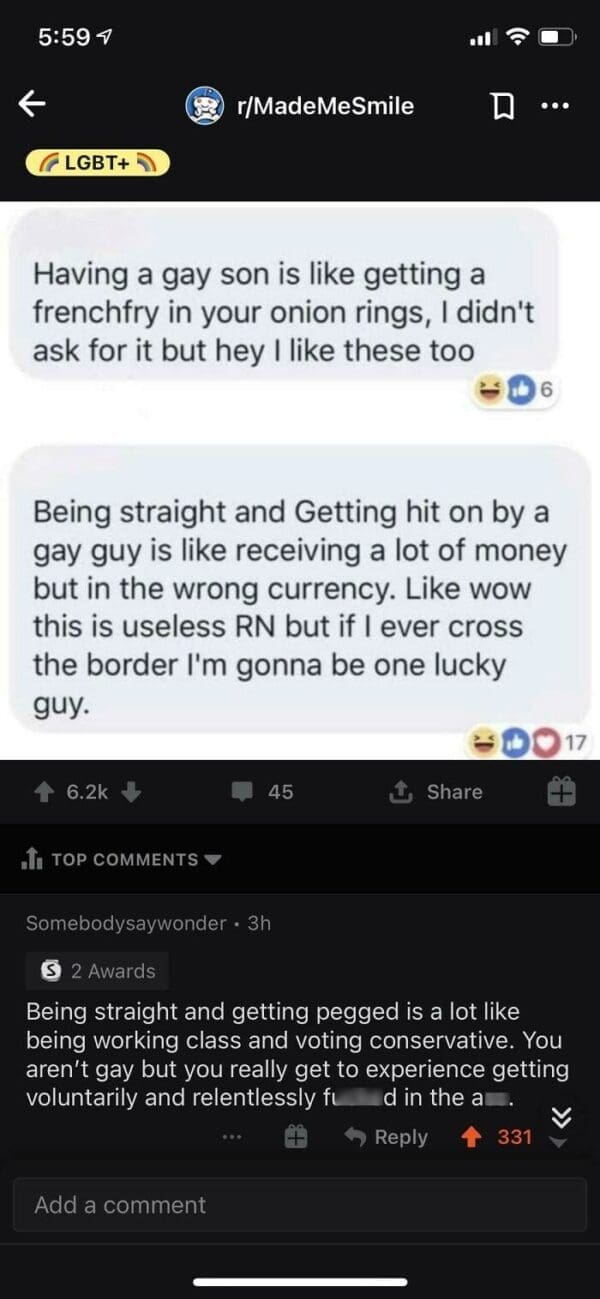Share this post
The image size is (600, 1299).
click(435, 792)
